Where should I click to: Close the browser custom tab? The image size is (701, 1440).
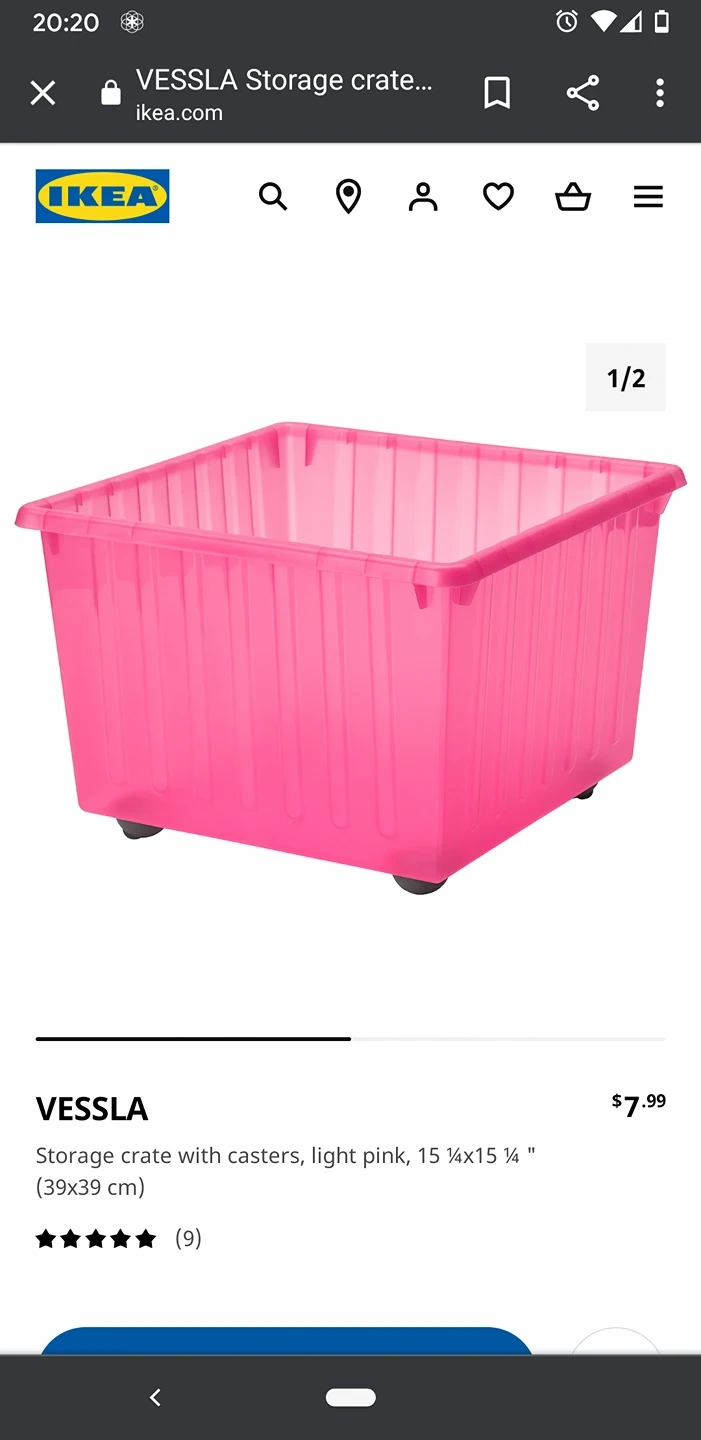[x=43, y=93]
